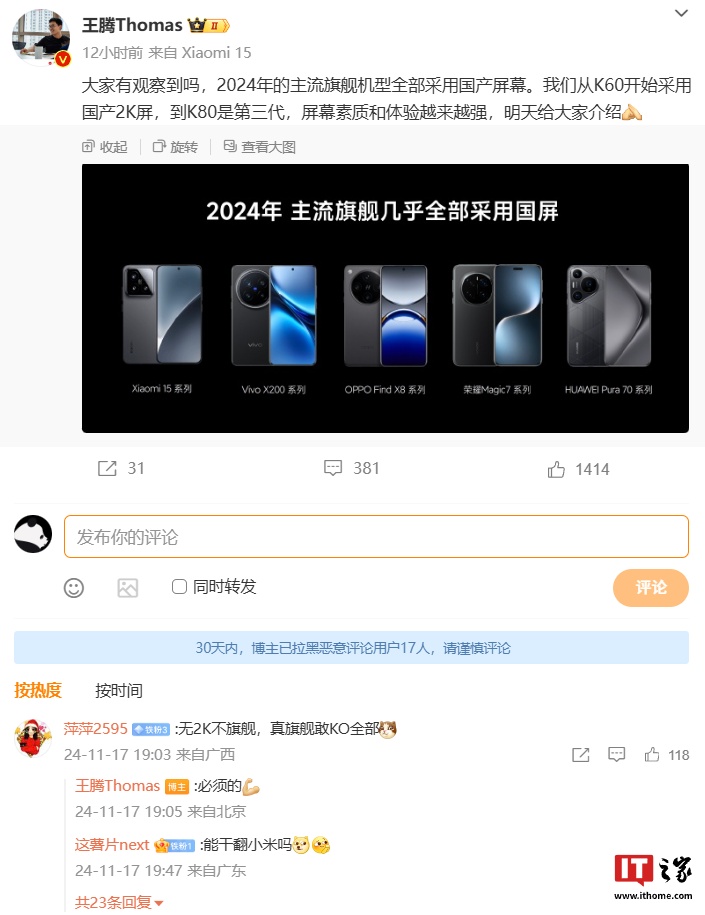Image resolution: width=705 pixels, height=915 pixels.
Task: Tap 收起 to collapse the image
Action: click(x=105, y=147)
